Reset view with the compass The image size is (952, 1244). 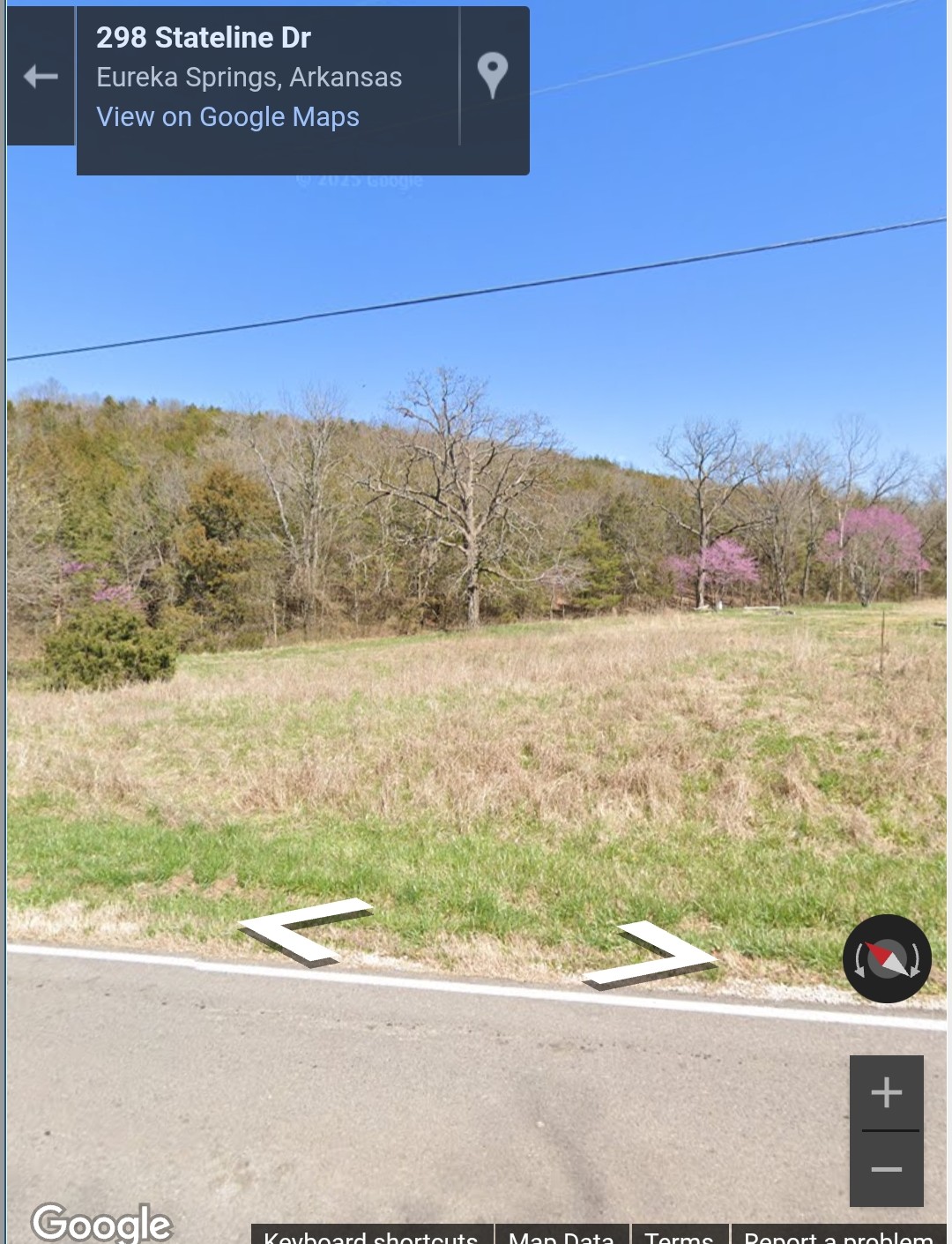pyautogui.click(x=887, y=959)
